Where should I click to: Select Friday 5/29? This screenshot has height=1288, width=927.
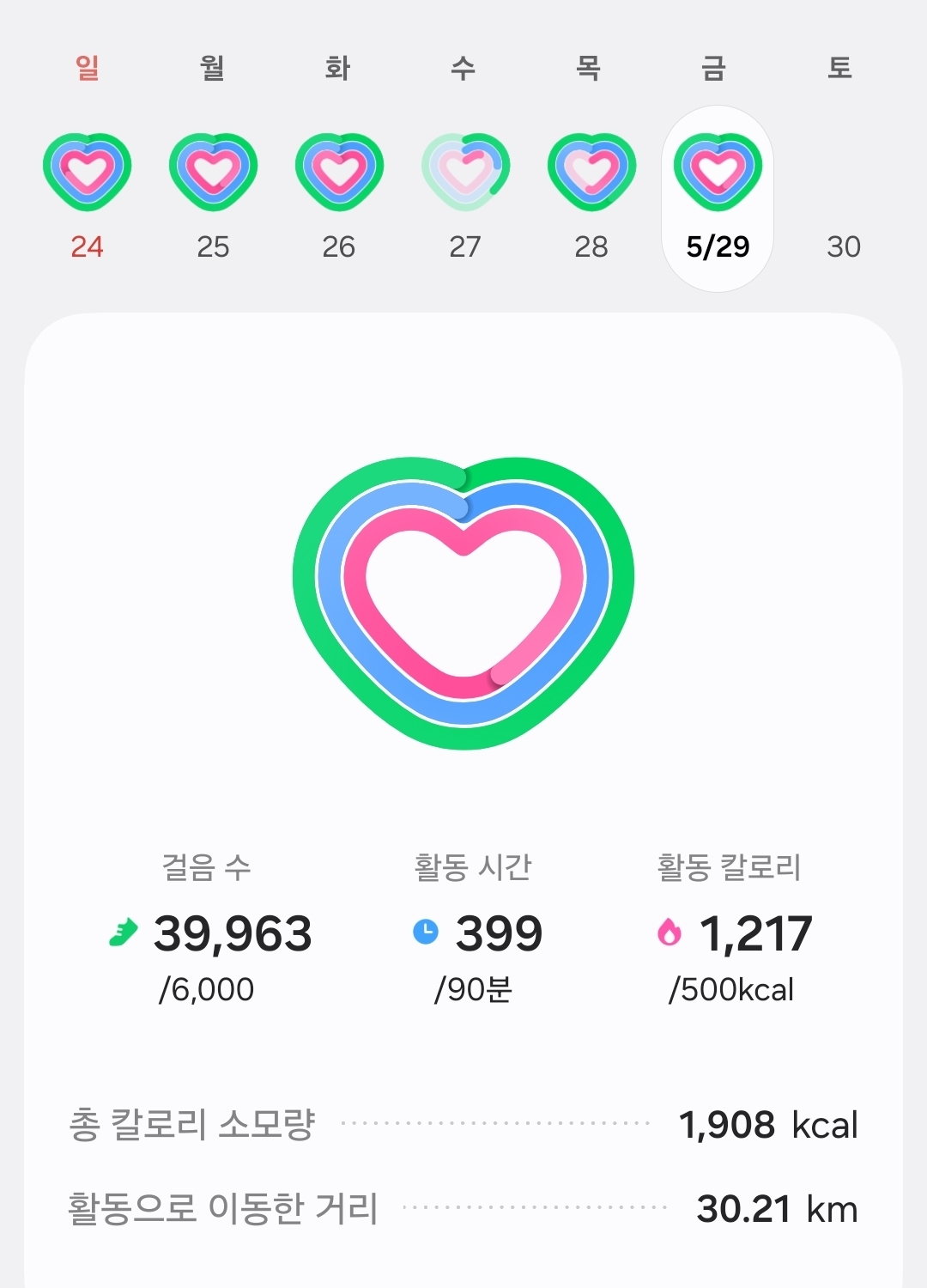[x=718, y=198]
